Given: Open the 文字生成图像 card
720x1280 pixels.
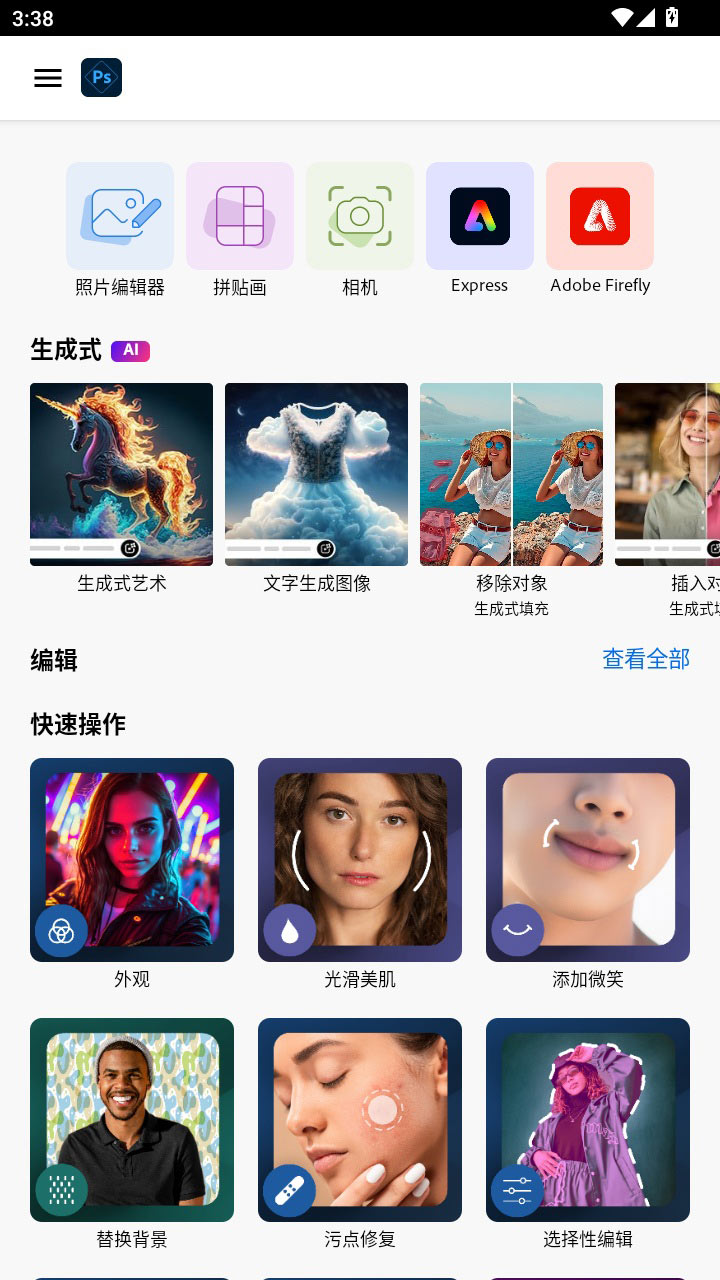Looking at the screenshot, I should [x=316, y=475].
